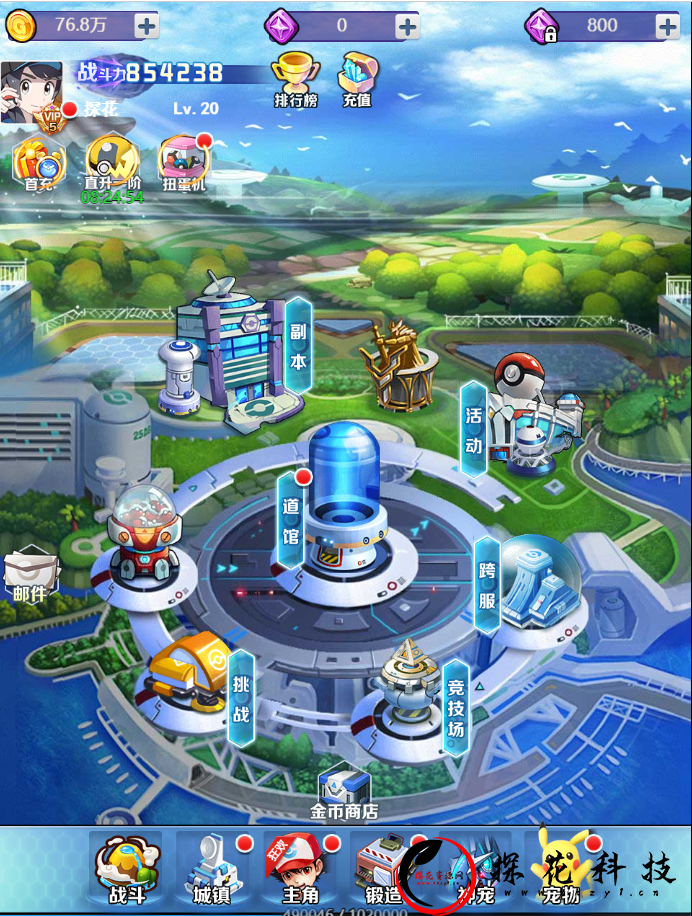This screenshot has height=916, width=692.
Task: Open the 首充 first recharge gift
Action: [x=38, y=162]
